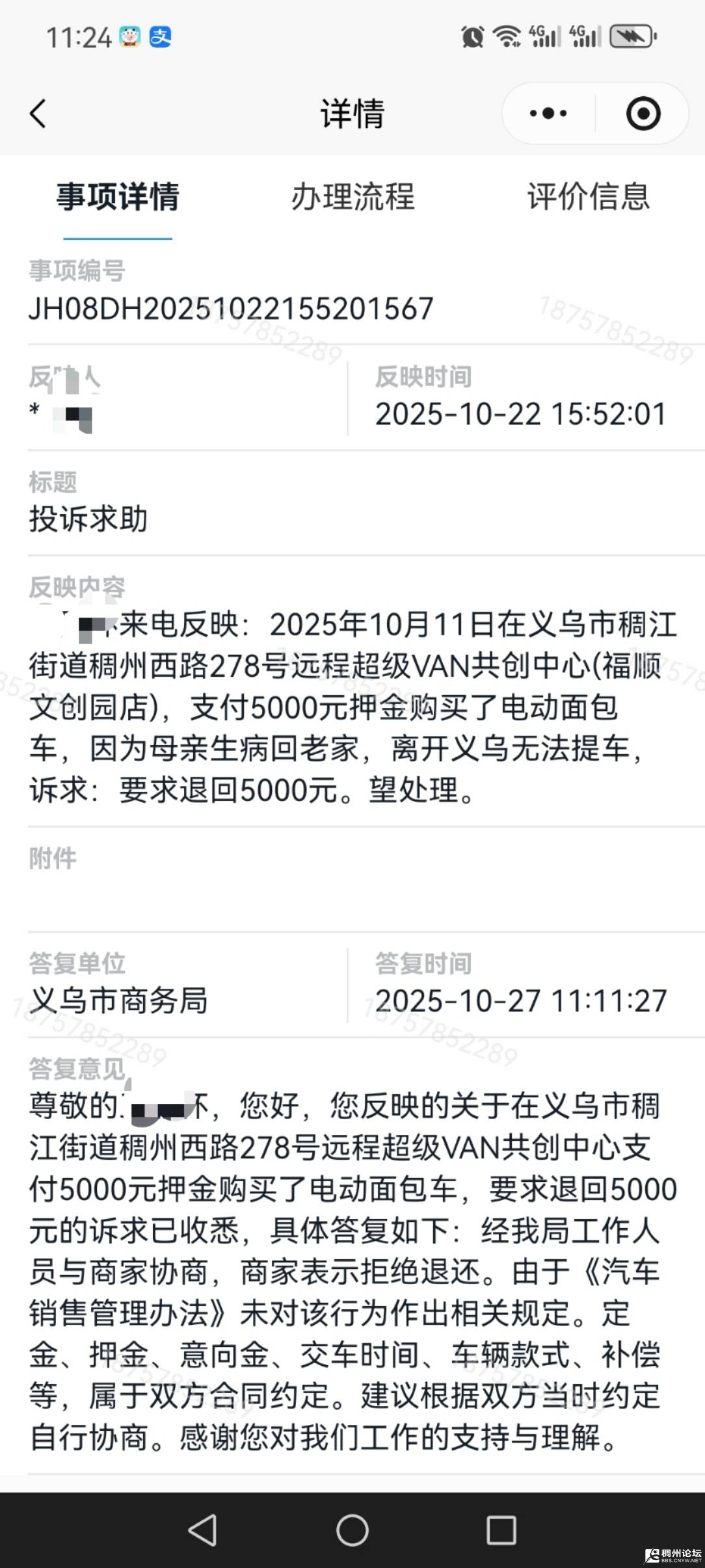Open the mini program more options menu

[548, 114]
